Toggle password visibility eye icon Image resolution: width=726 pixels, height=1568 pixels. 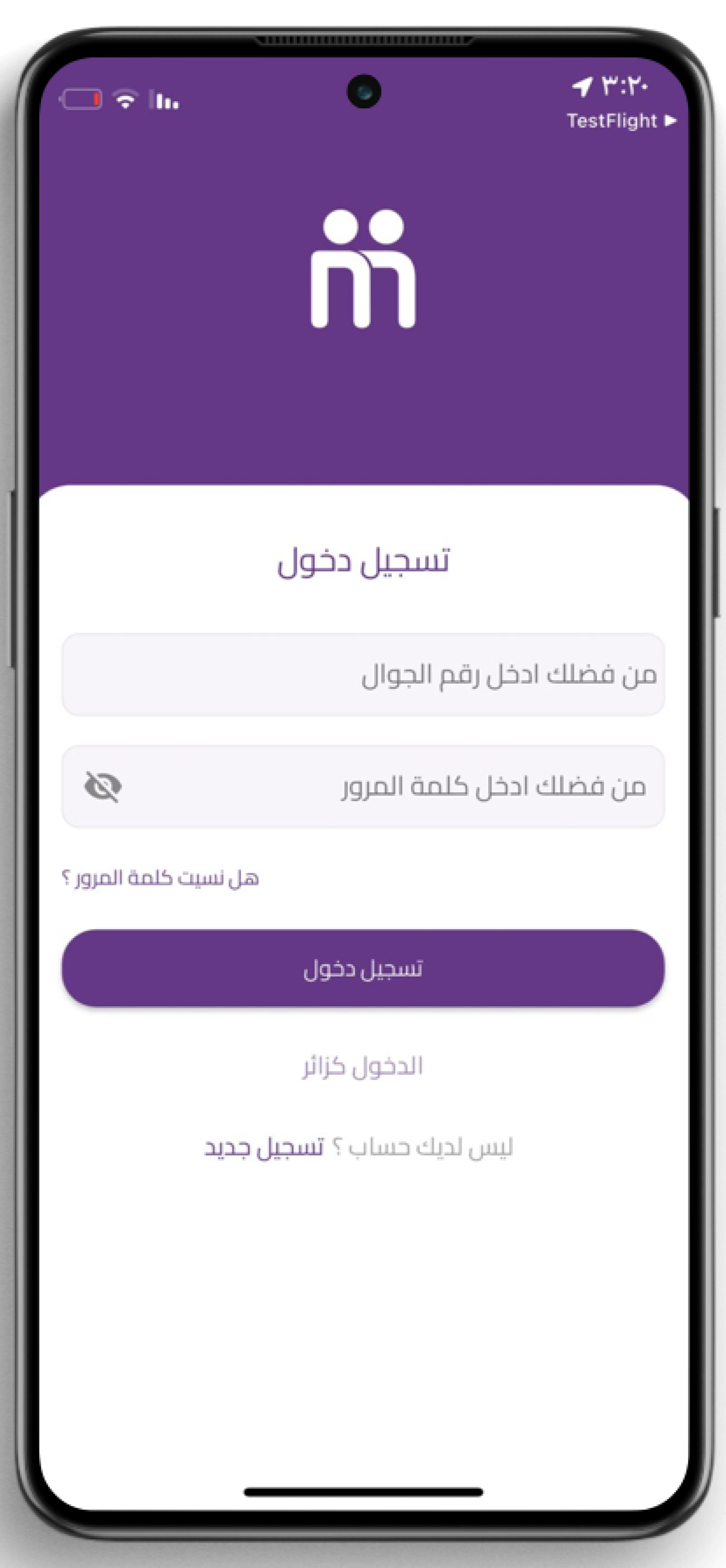pos(103,787)
